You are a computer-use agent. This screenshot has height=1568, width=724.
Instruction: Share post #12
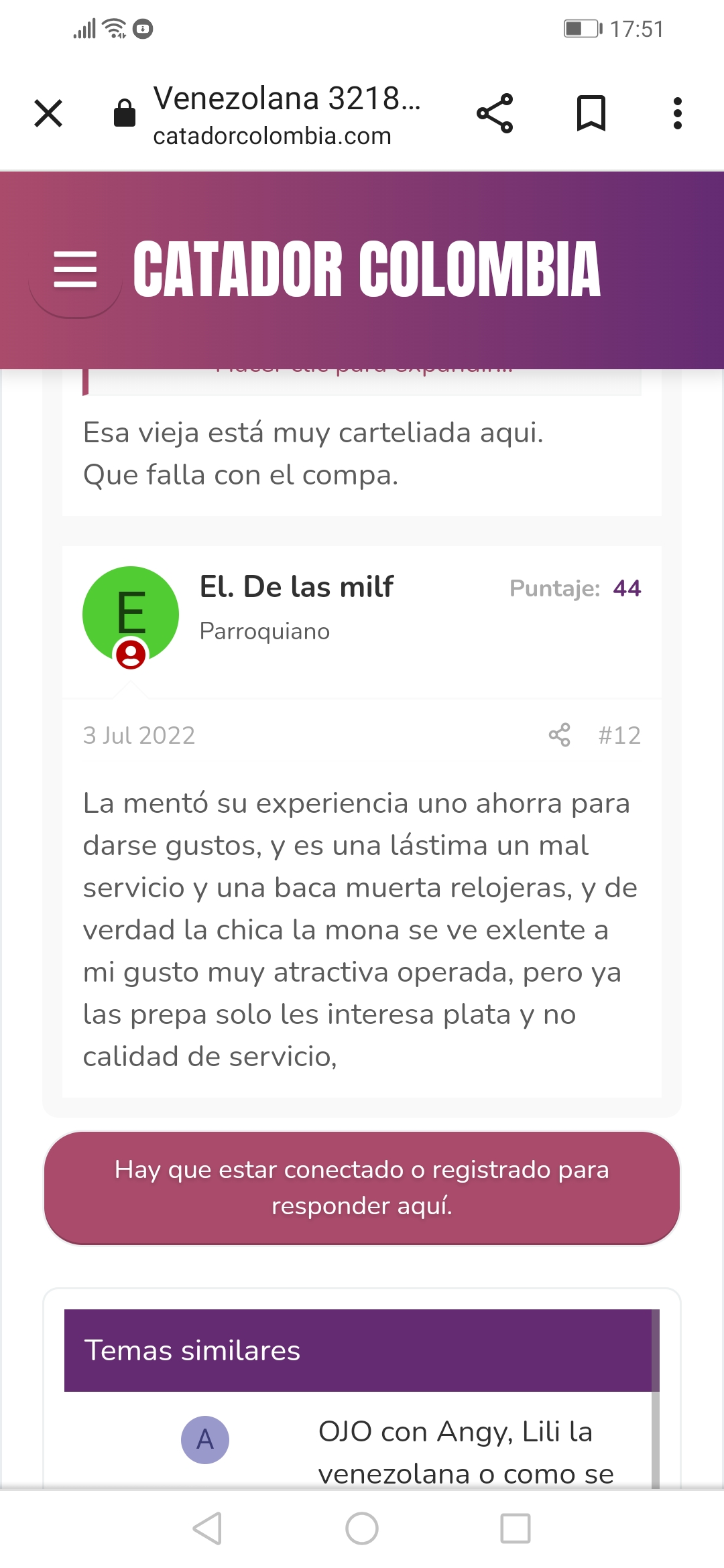[560, 735]
